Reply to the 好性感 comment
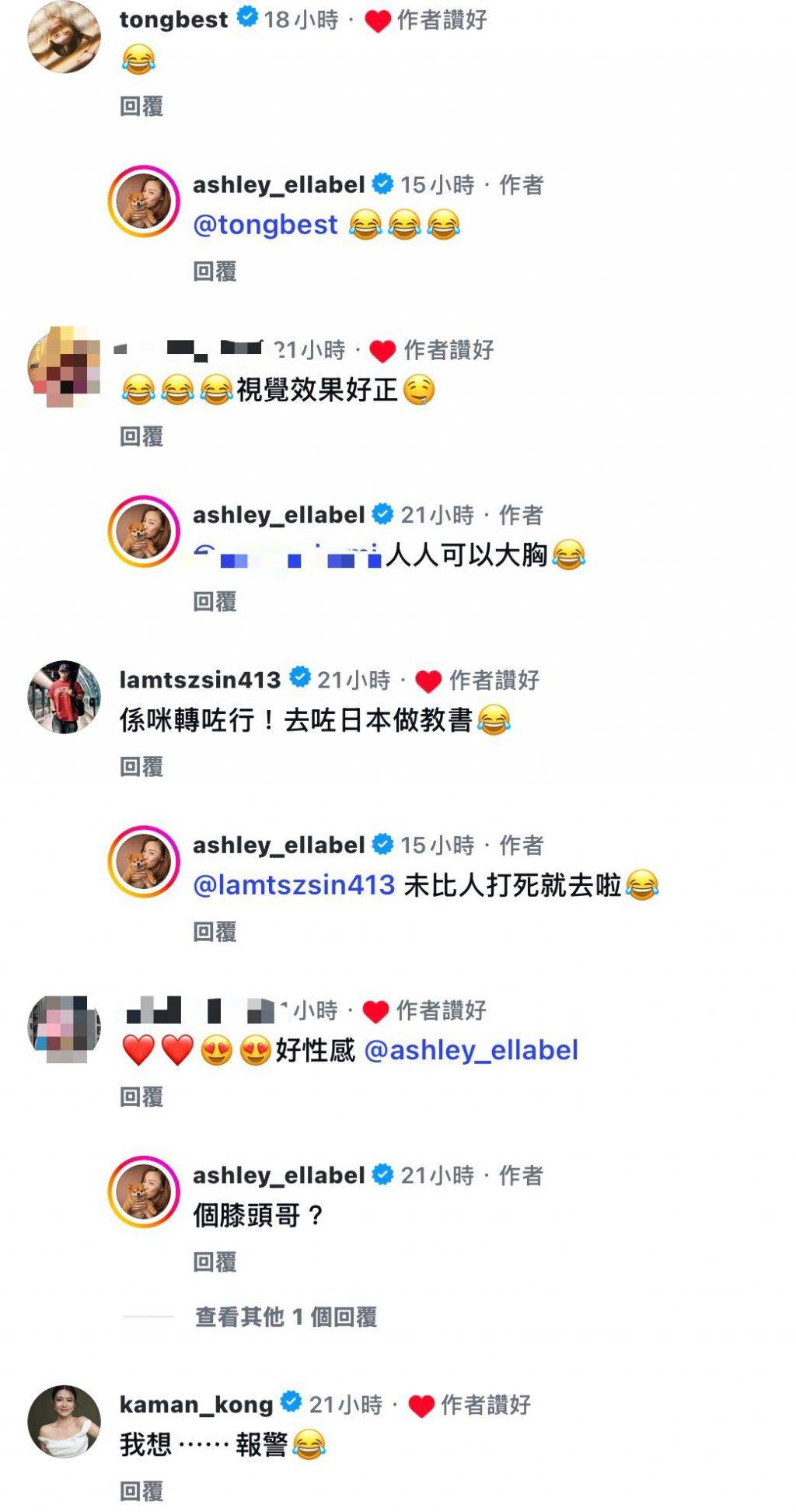This screenshot has width=796, height=1512. pos(141,1097)
